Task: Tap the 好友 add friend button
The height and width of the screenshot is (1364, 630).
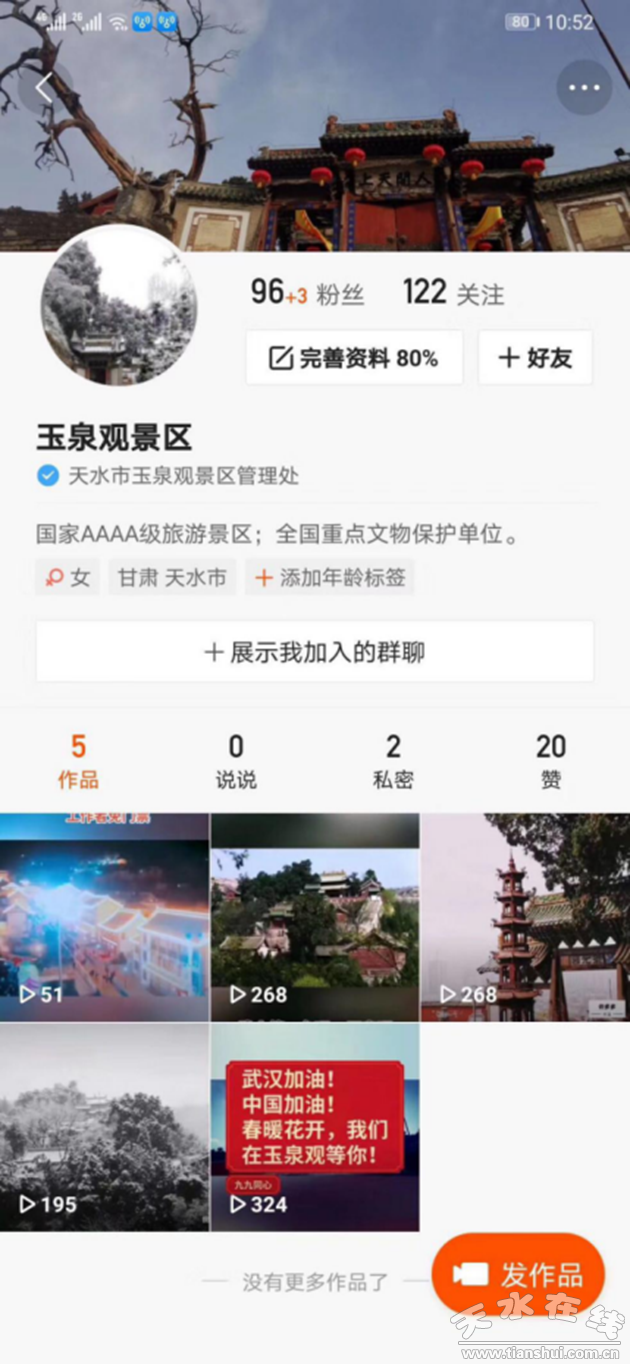Action: (x=535, y=358)
